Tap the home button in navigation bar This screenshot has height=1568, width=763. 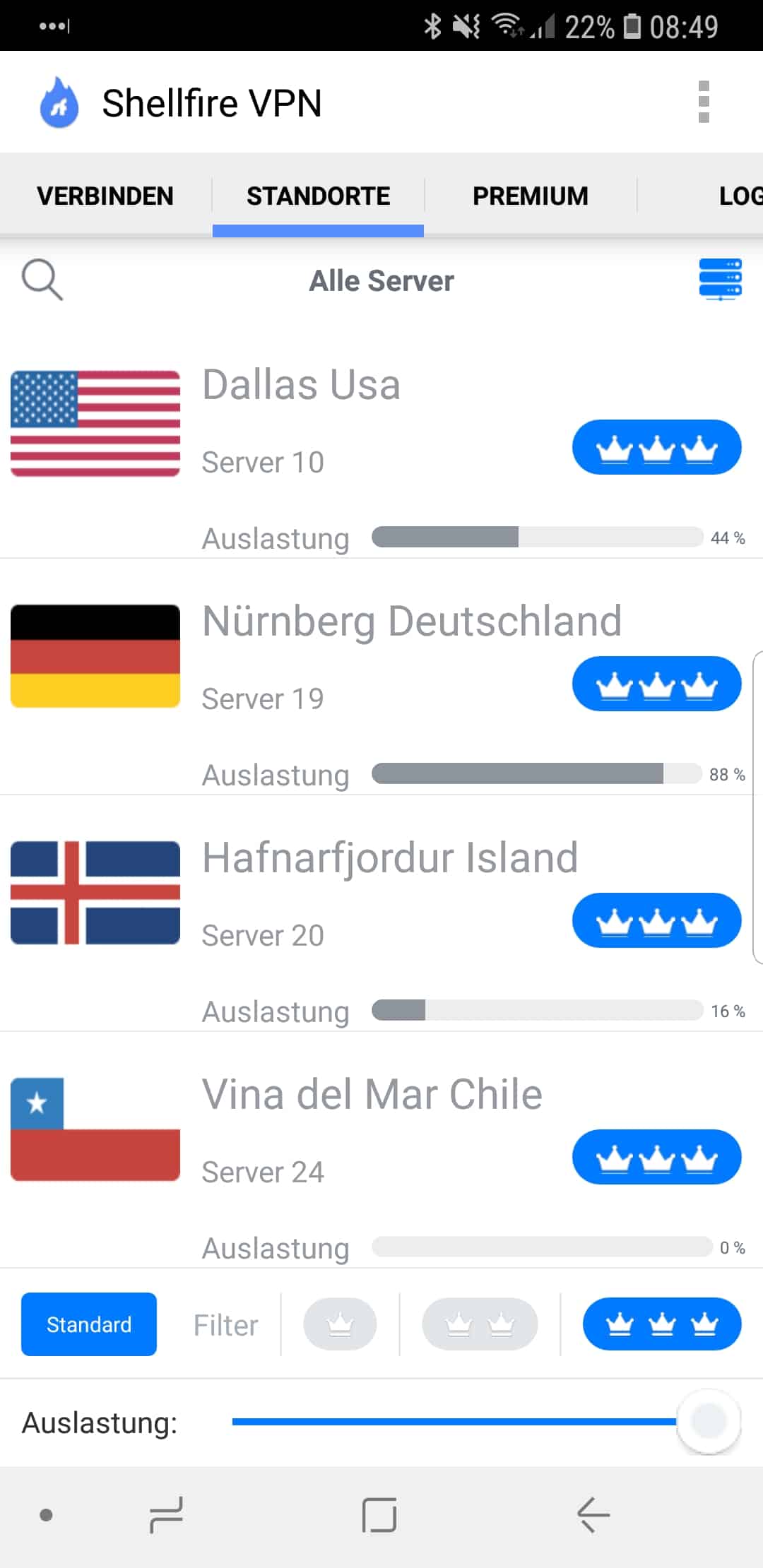(379, 1514)
